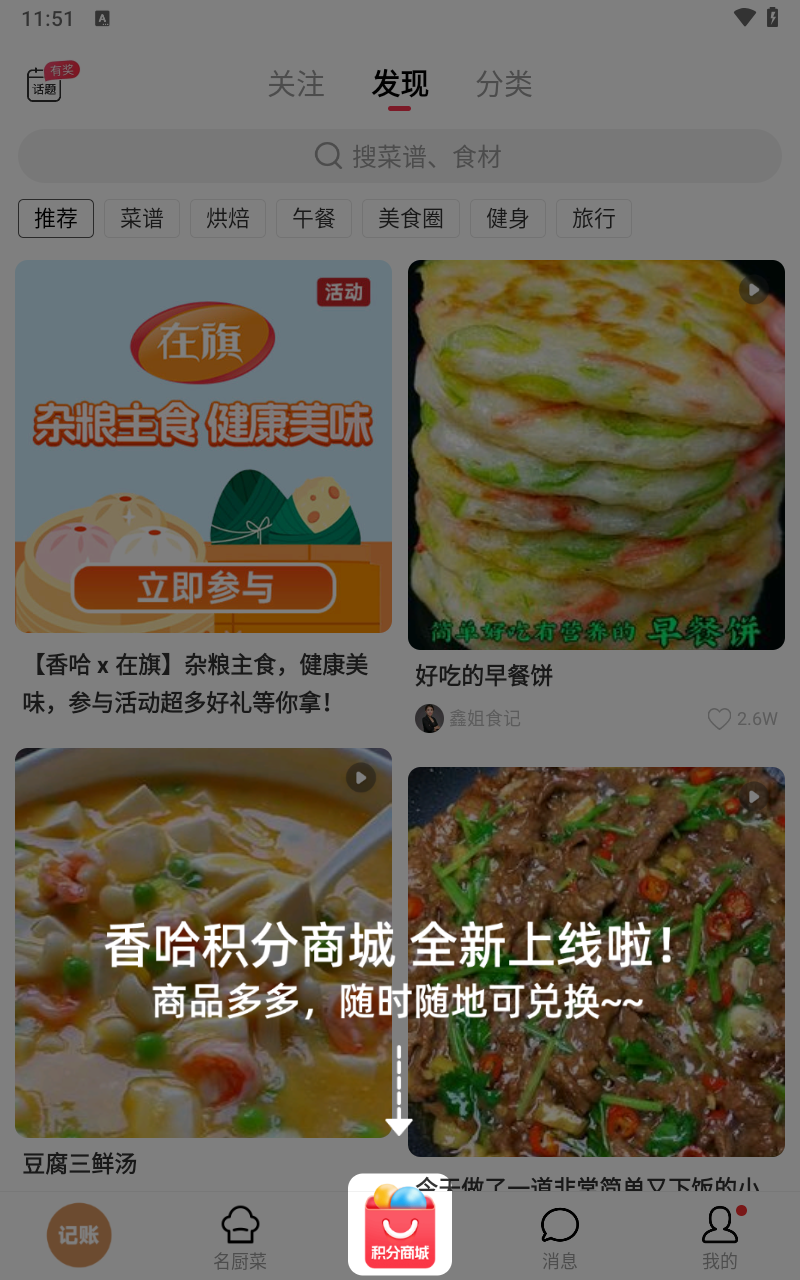
Task: Open the 在旗 杂粮主食 activity banner
Action: click(203, 446)
